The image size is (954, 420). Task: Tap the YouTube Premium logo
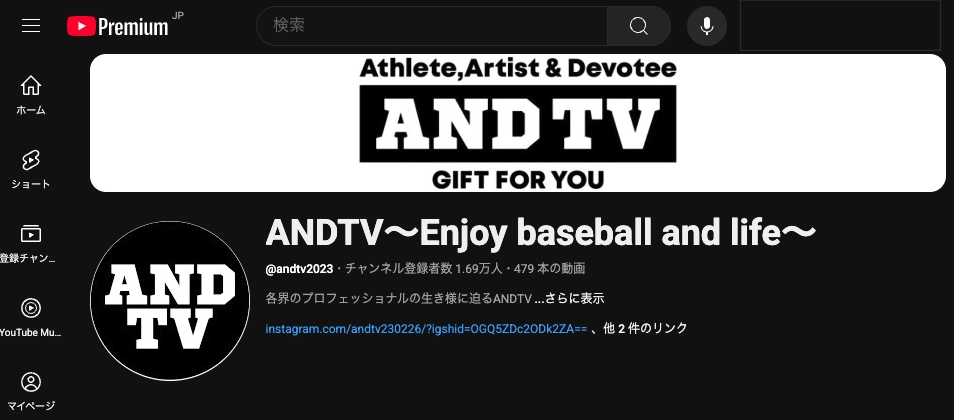coord(118,26)
